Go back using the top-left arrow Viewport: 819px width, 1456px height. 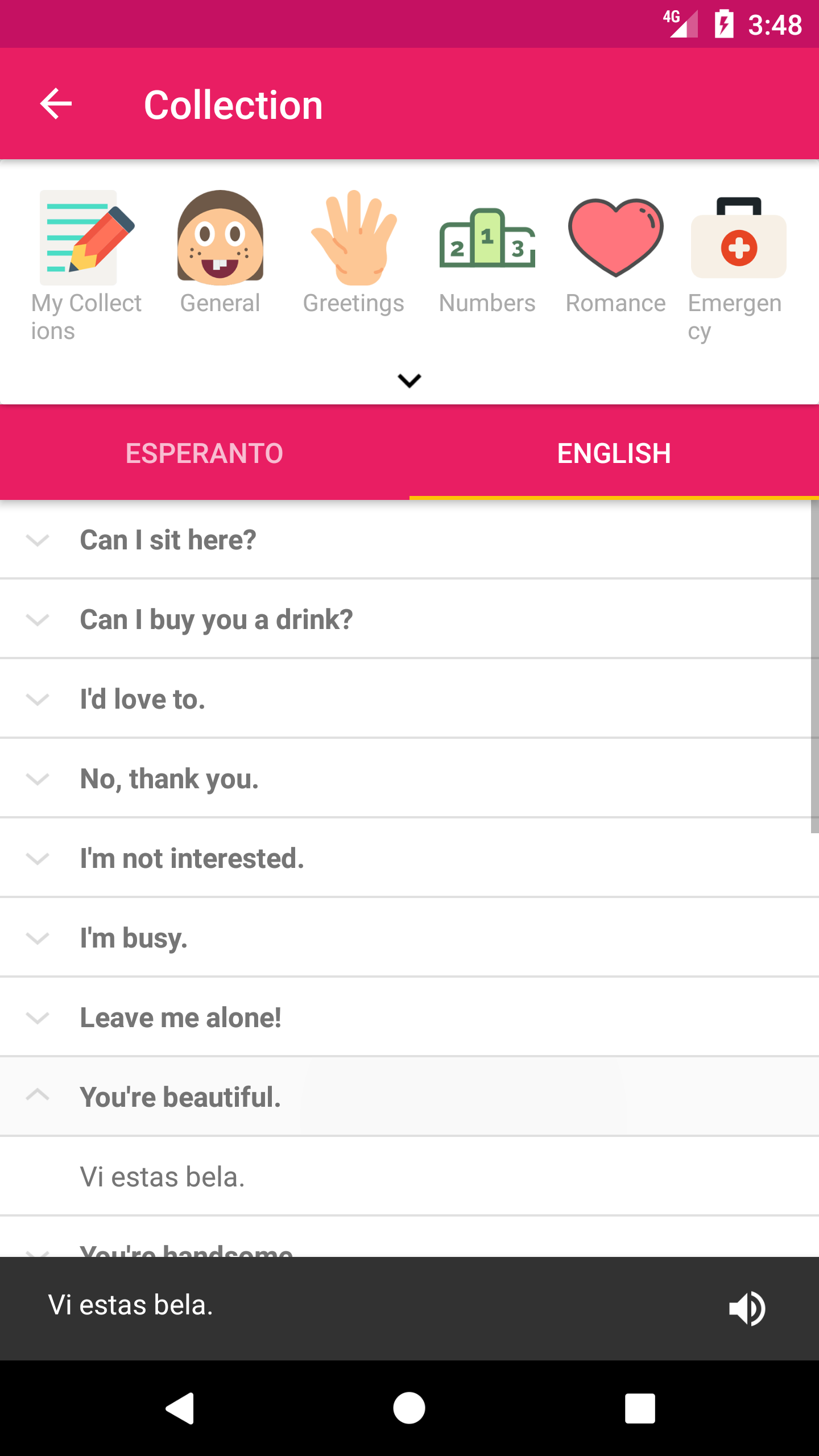56,104
